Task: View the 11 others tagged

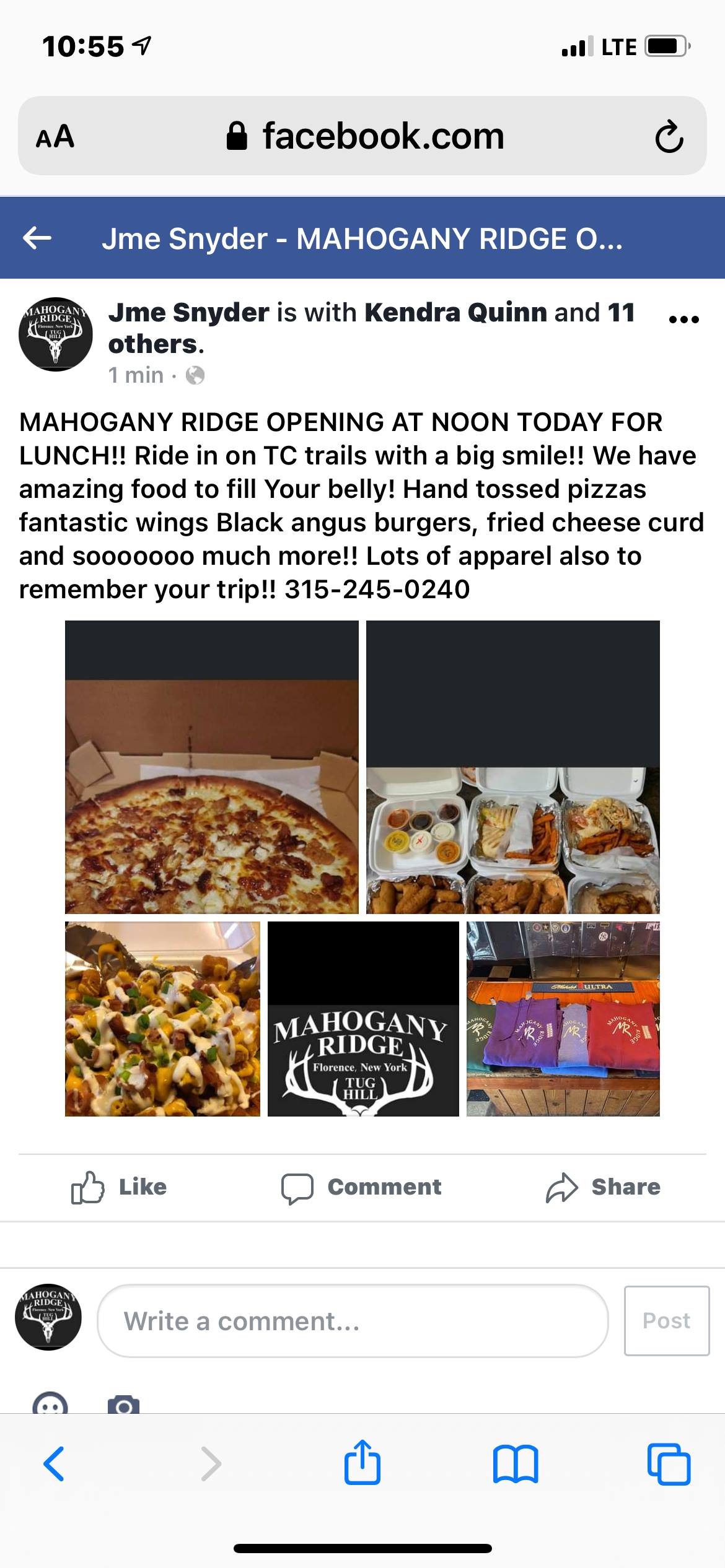Action: point(620,313)
